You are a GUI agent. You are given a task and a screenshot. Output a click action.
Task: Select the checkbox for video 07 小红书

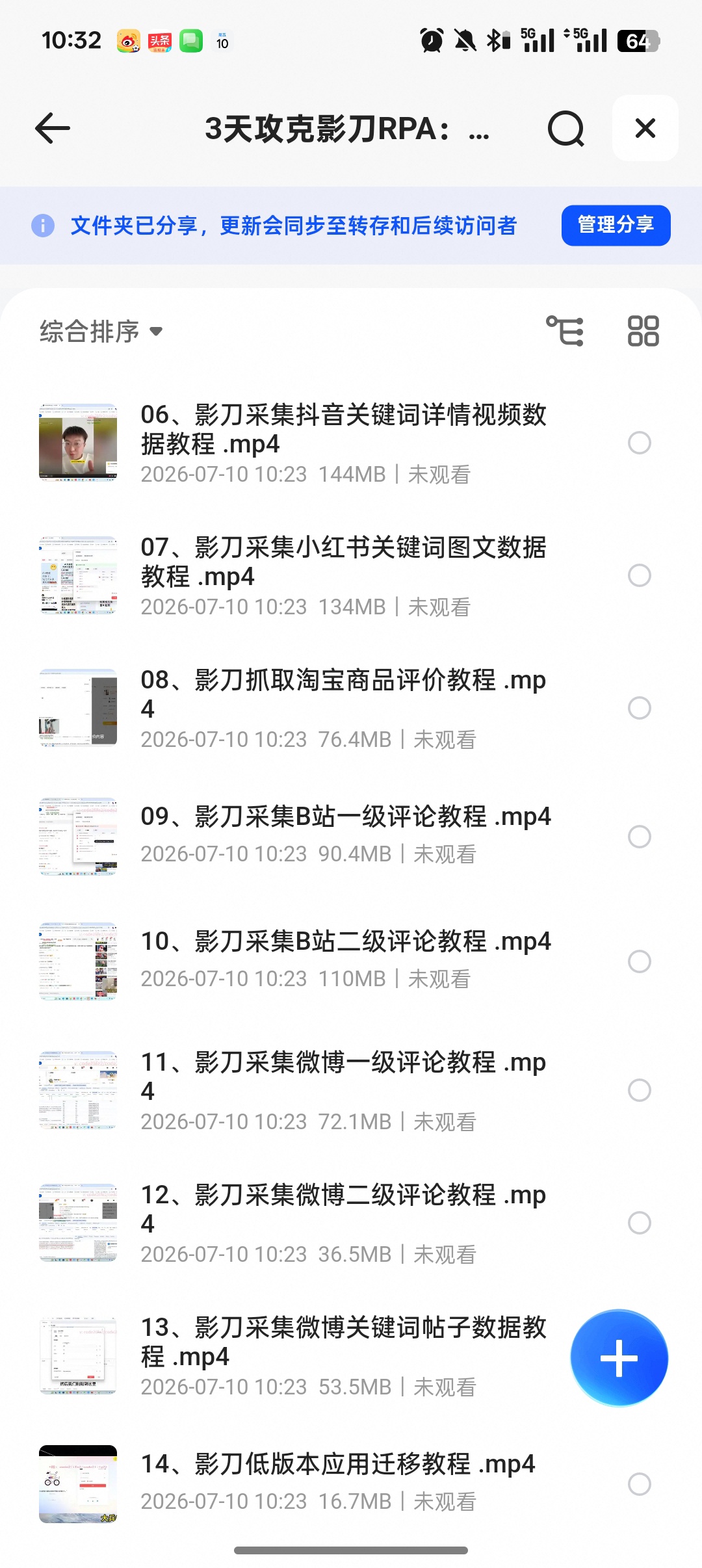(640, 575)
